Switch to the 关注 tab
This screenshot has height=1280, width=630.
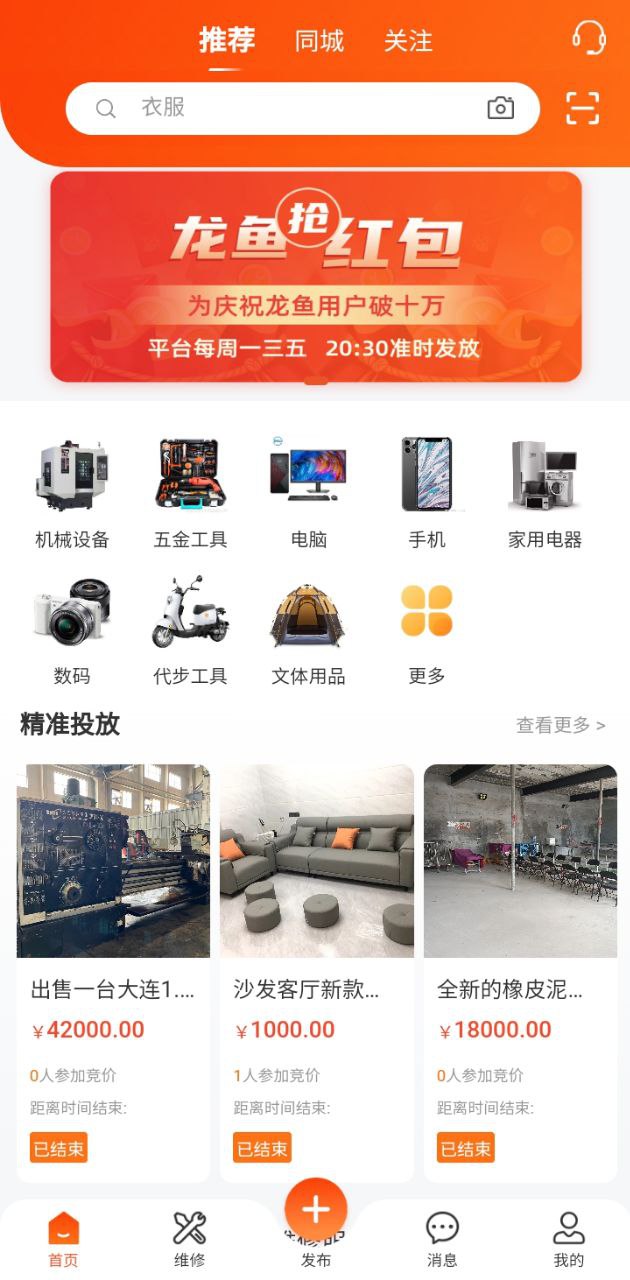[408, 41]
